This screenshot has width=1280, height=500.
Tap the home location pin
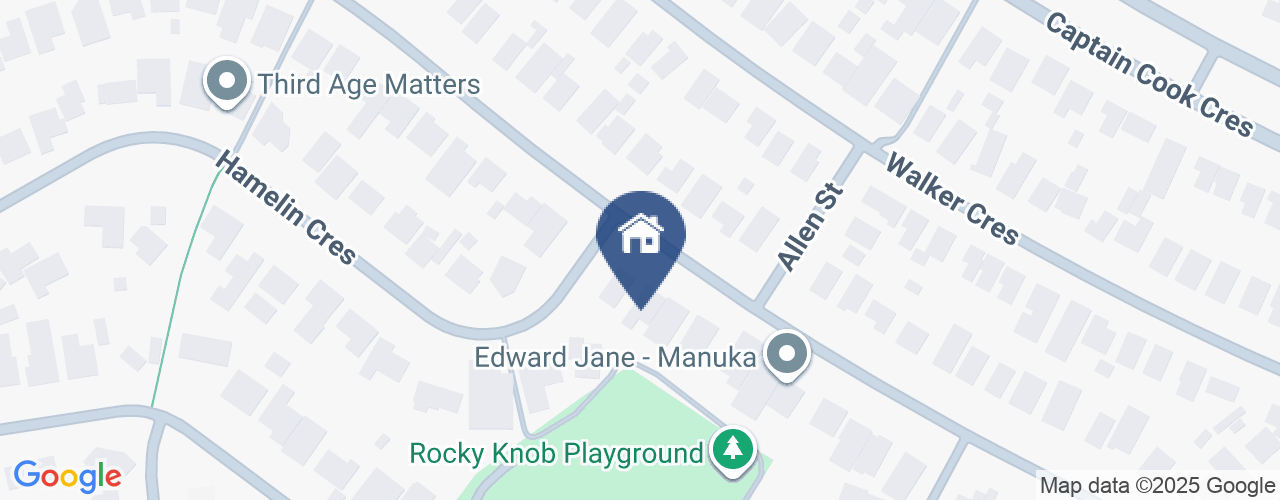pyautogui.click(x=640, y=239)
